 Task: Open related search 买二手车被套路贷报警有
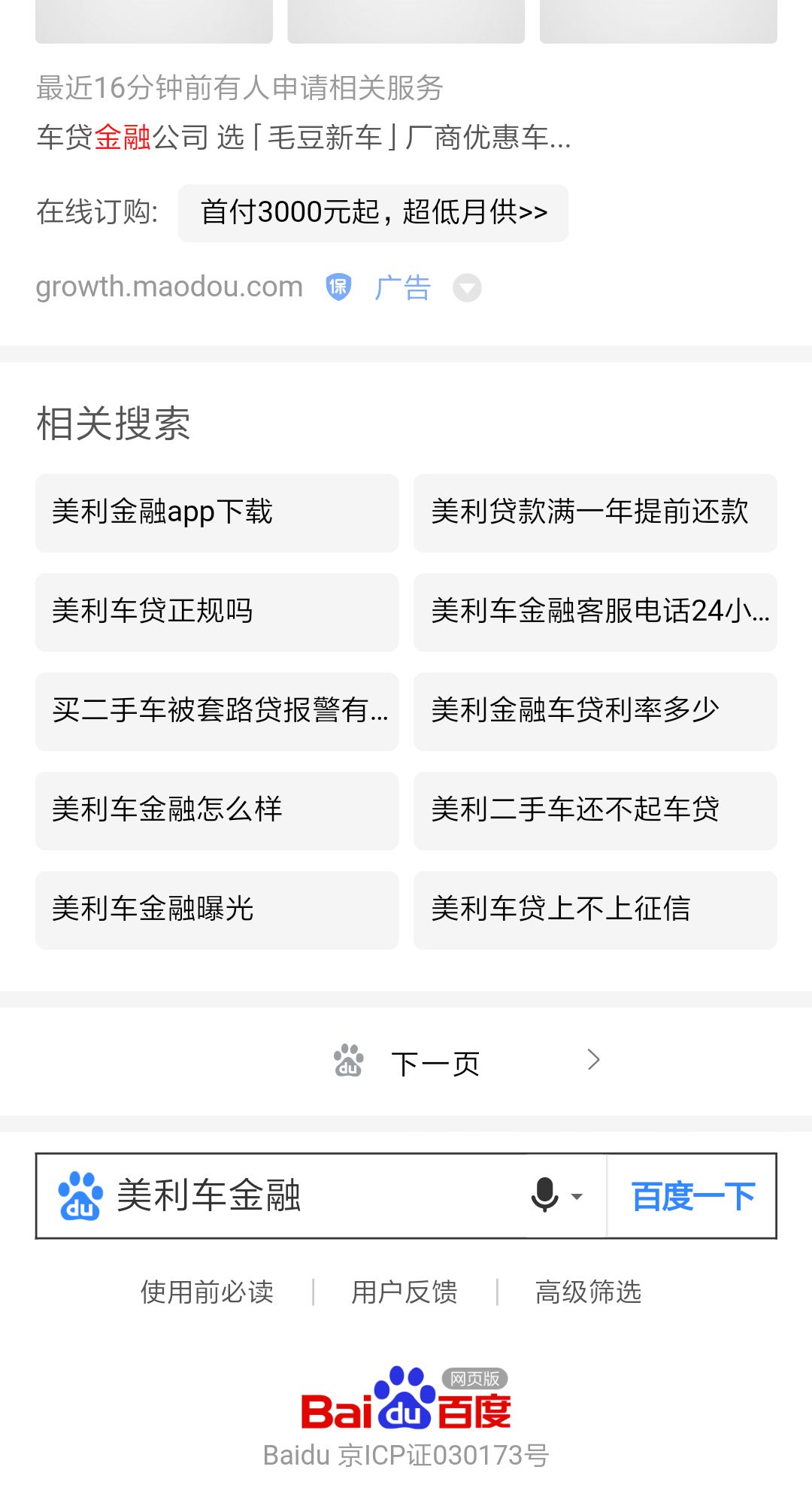click(217, 712)
